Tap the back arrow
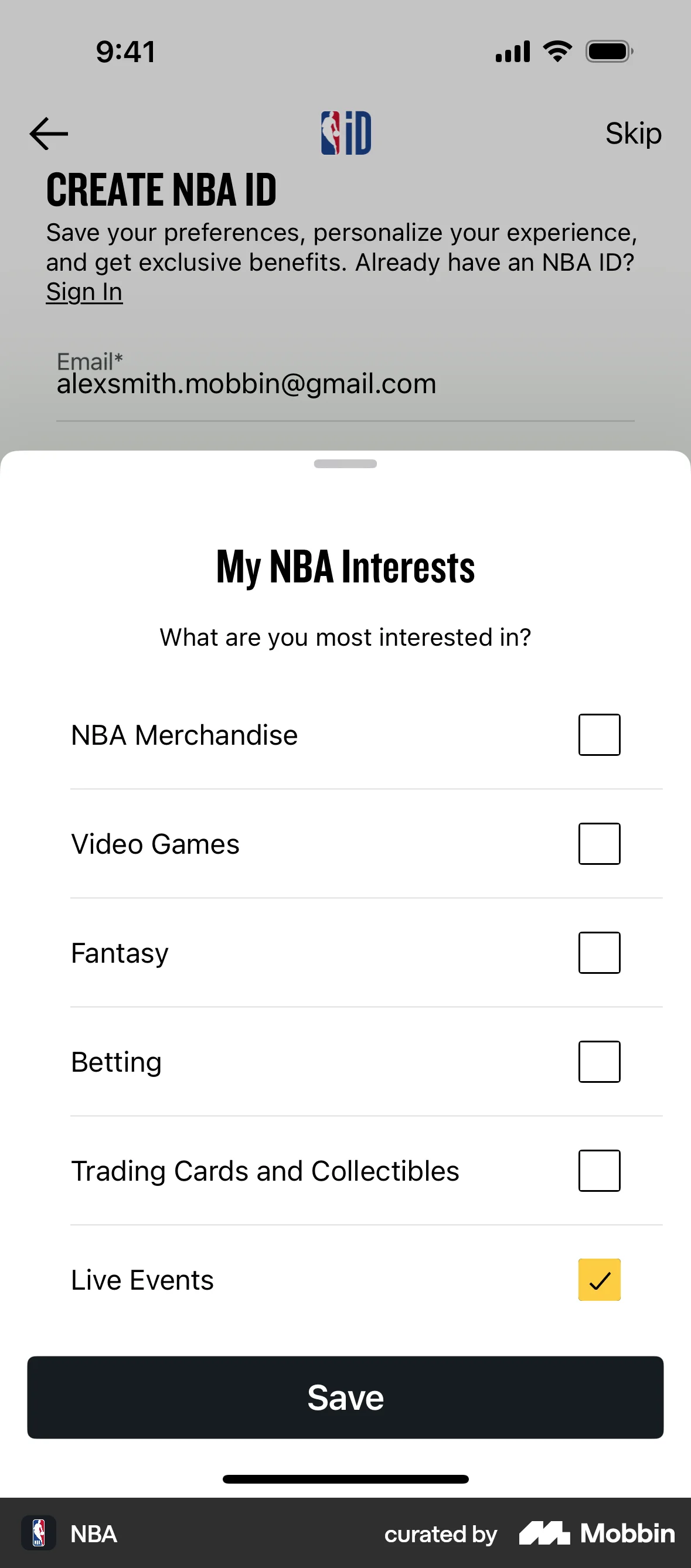 [x=49, y=132]
